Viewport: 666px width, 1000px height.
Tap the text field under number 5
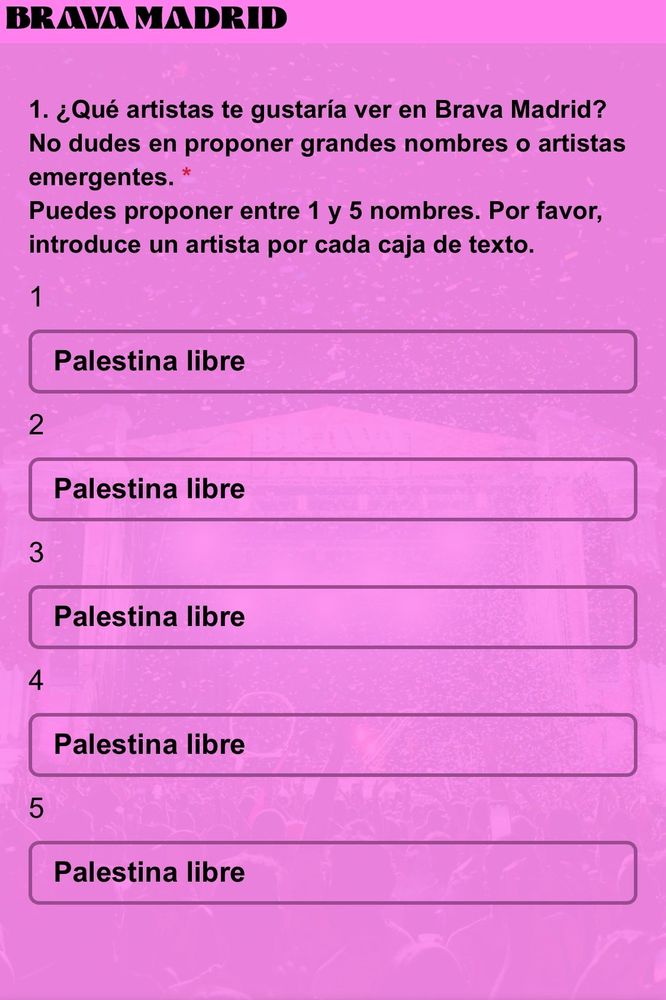point(332,872)
